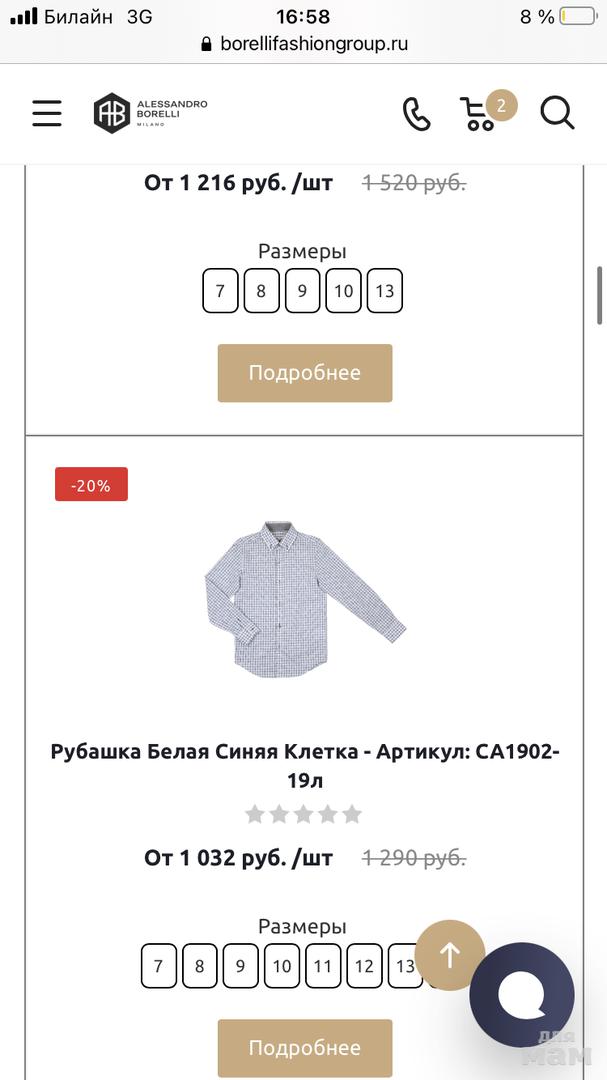Pick size 11 for the checkered shirt
The image size is (607, 1080).
point(322,966)
